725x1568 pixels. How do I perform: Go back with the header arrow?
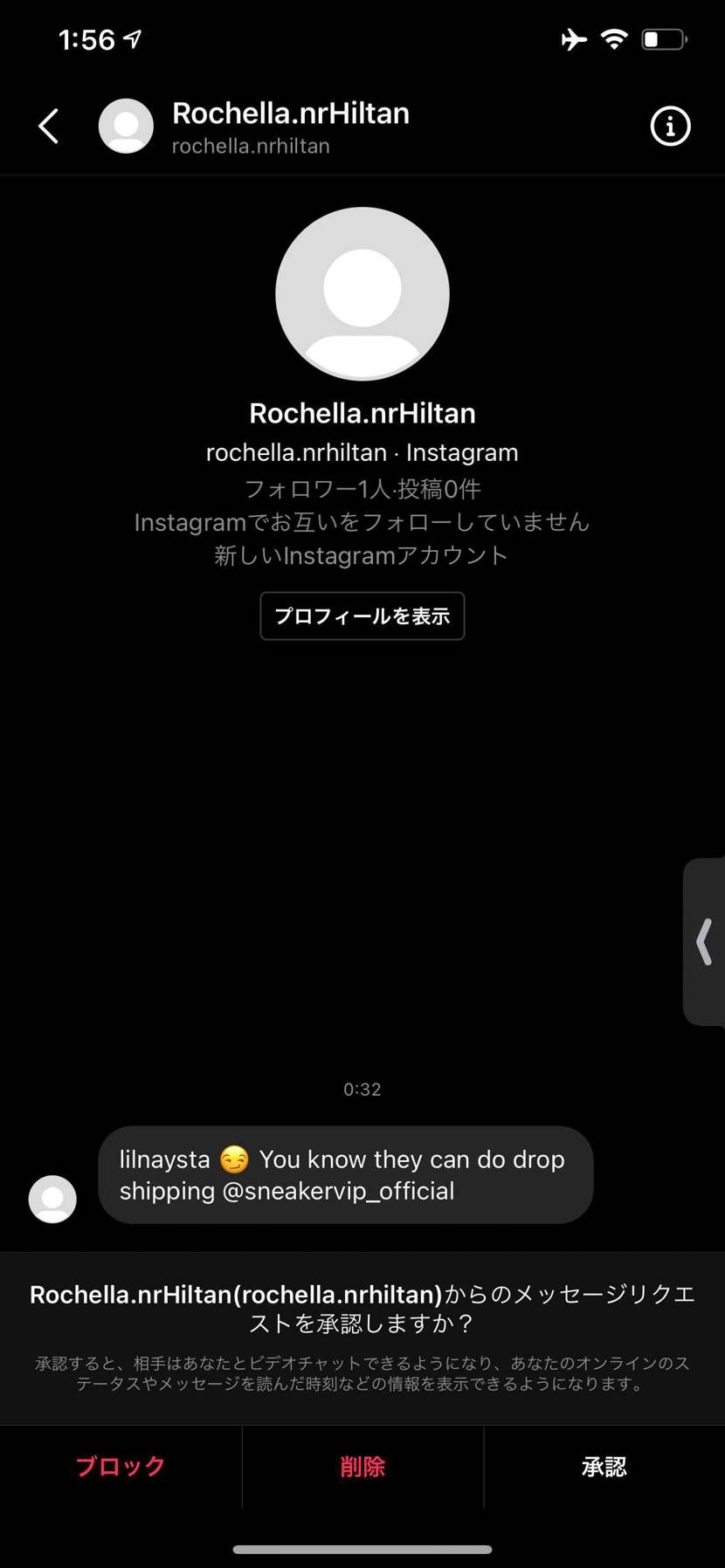pos(49,127)
